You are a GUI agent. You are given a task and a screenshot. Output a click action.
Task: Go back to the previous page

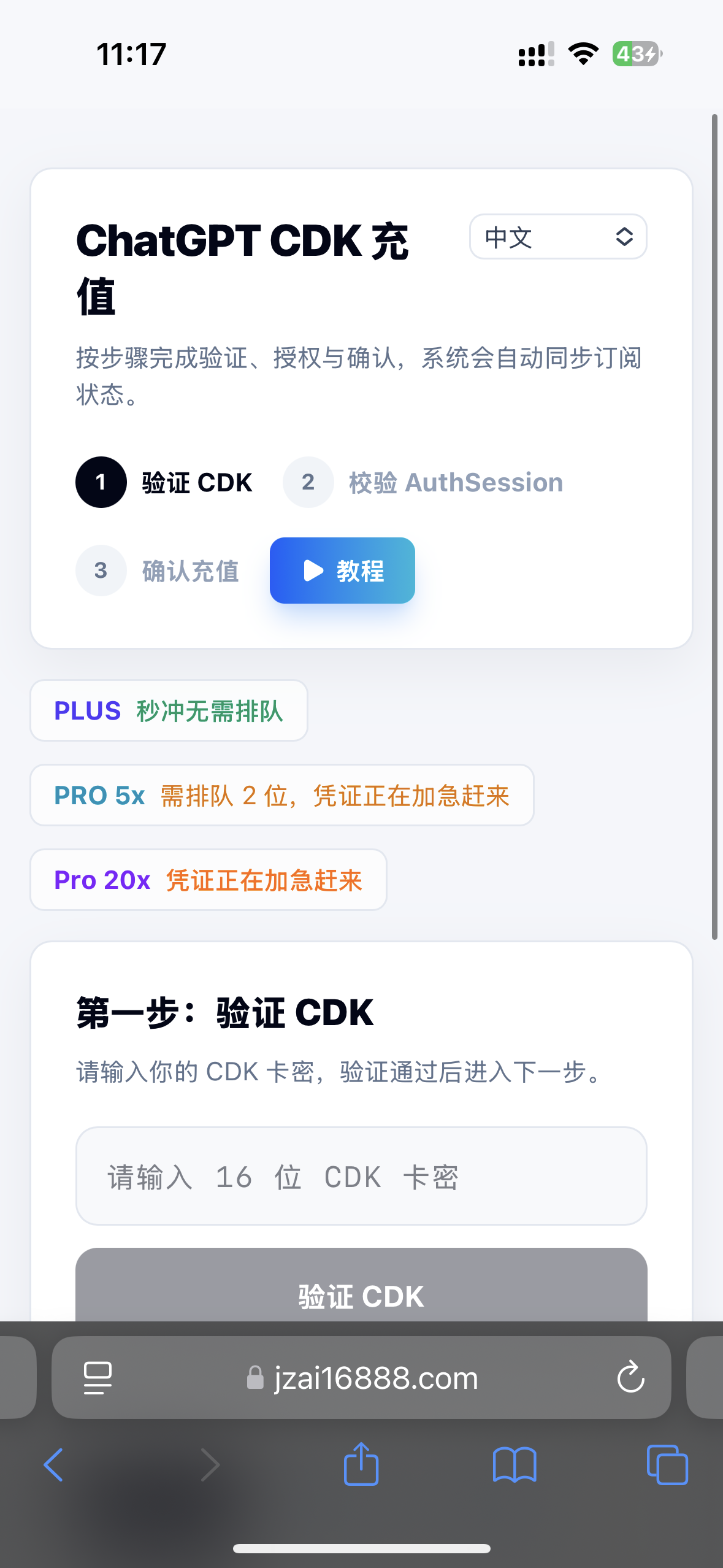[x=54, y=1465]
